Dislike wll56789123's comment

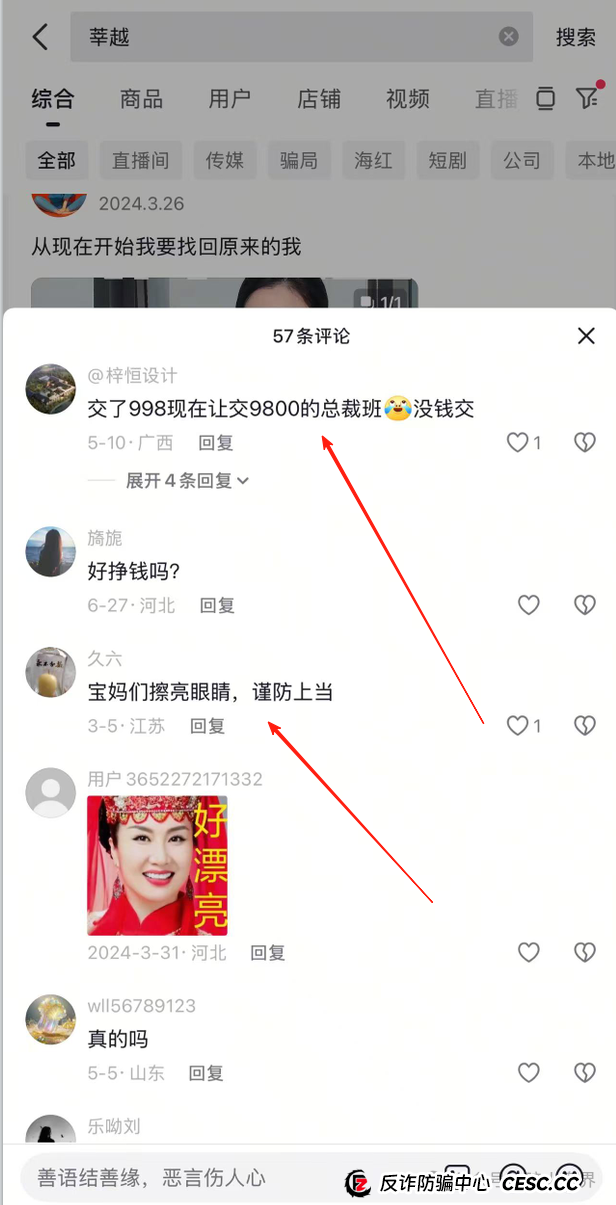[x=584, y=1073]
